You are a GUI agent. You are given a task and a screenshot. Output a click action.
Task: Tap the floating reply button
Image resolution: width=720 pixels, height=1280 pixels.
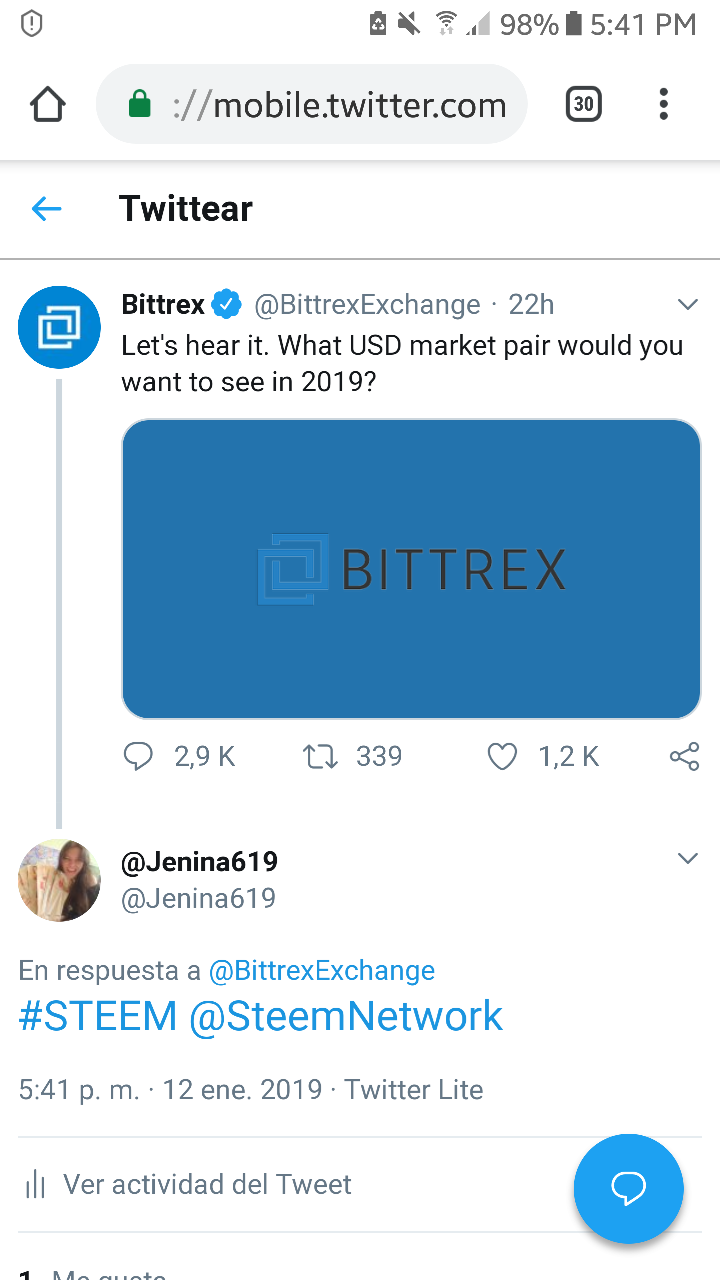coord(628,1188)
